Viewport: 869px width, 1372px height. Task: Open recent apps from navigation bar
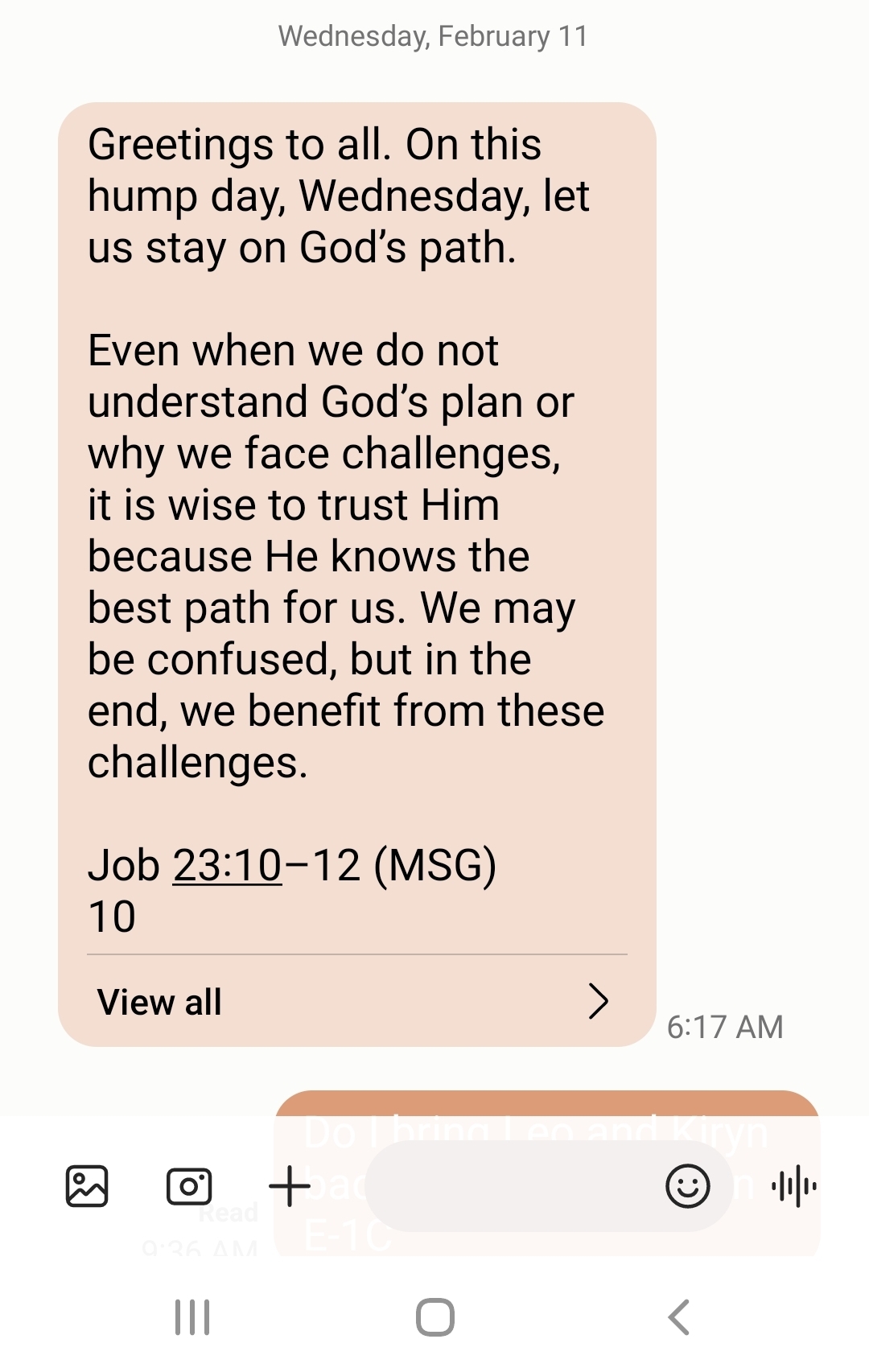coord(192,1317)
